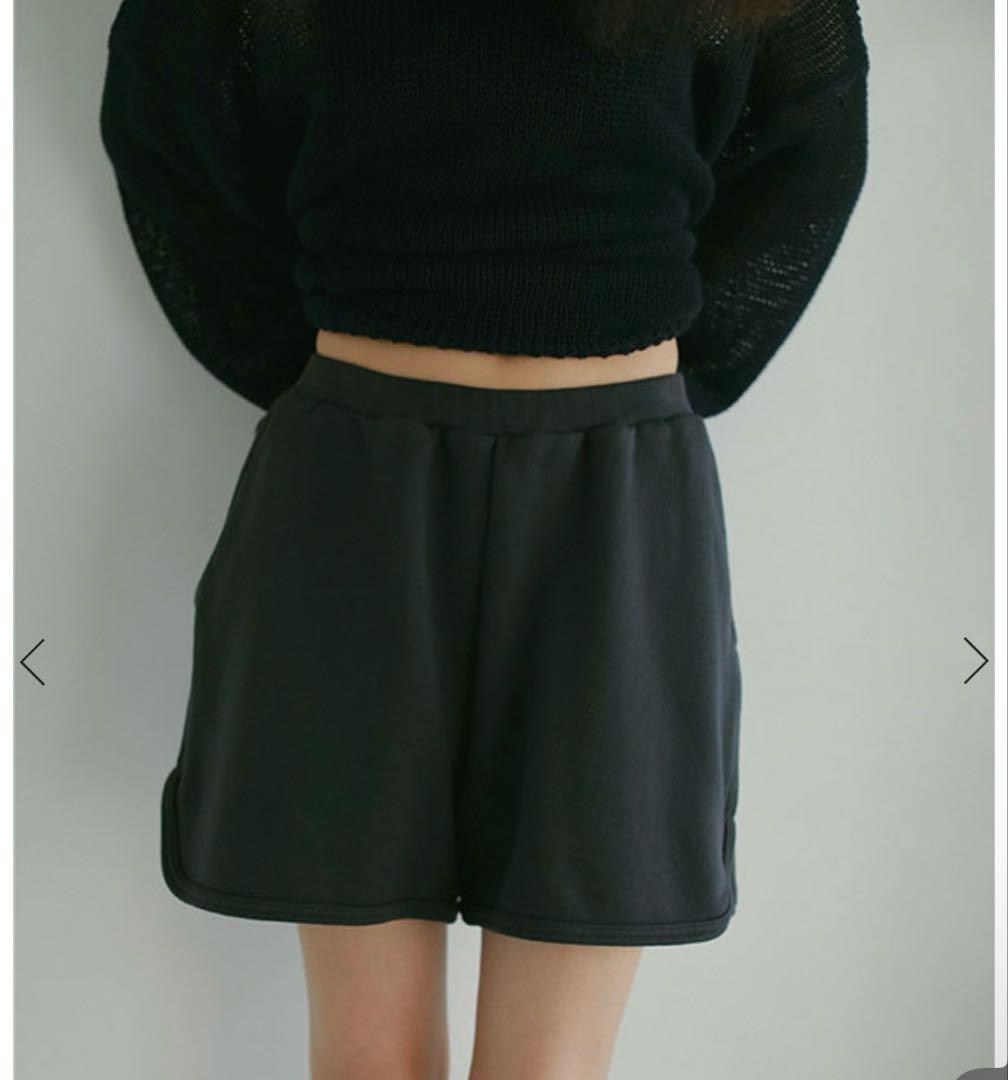This screenshot has width=1008, height=1080.
Task: Go to the previous product photo
Action: point(33,662)
